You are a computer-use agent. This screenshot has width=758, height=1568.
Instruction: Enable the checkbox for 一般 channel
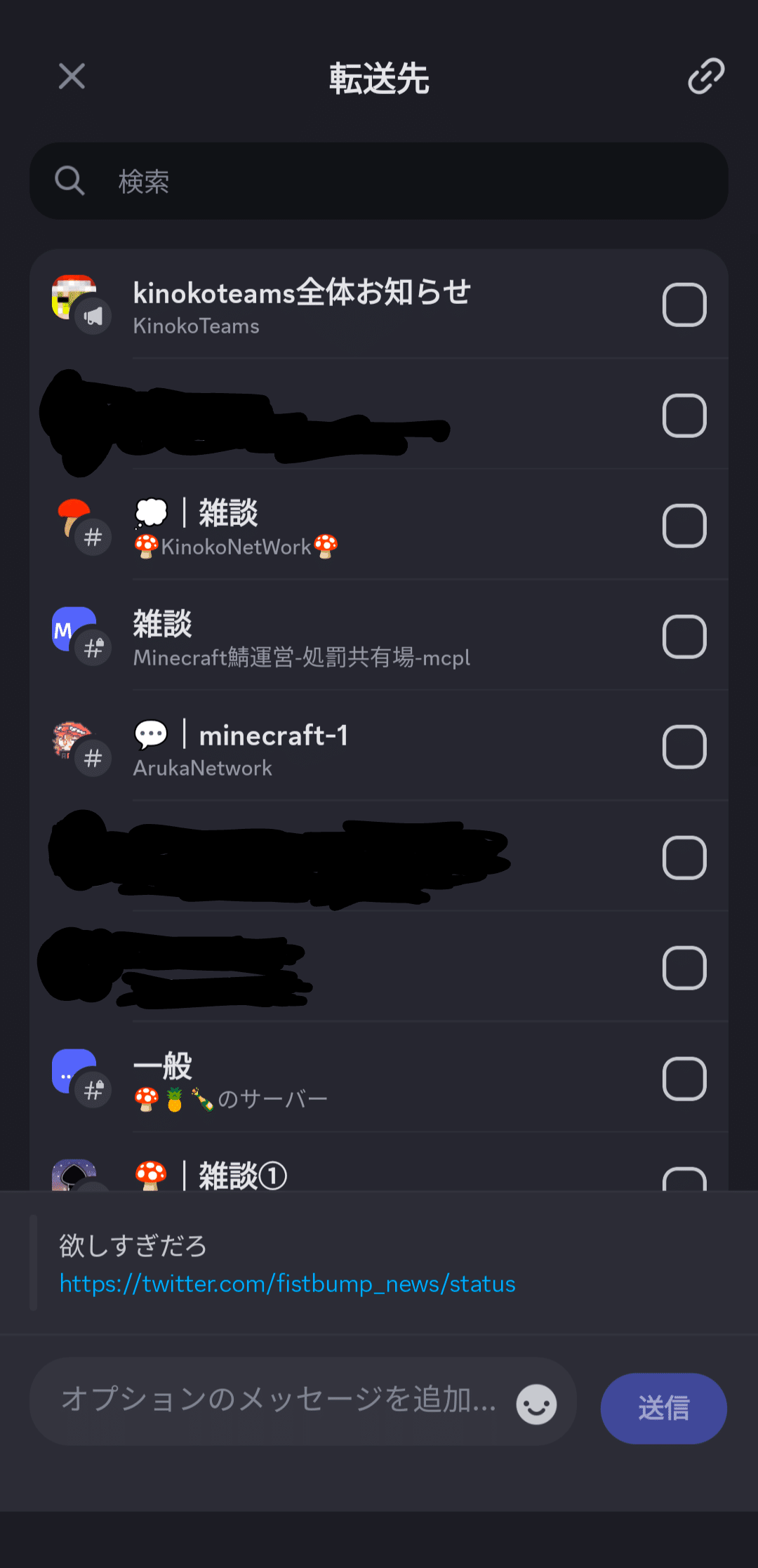point(684,1079)
